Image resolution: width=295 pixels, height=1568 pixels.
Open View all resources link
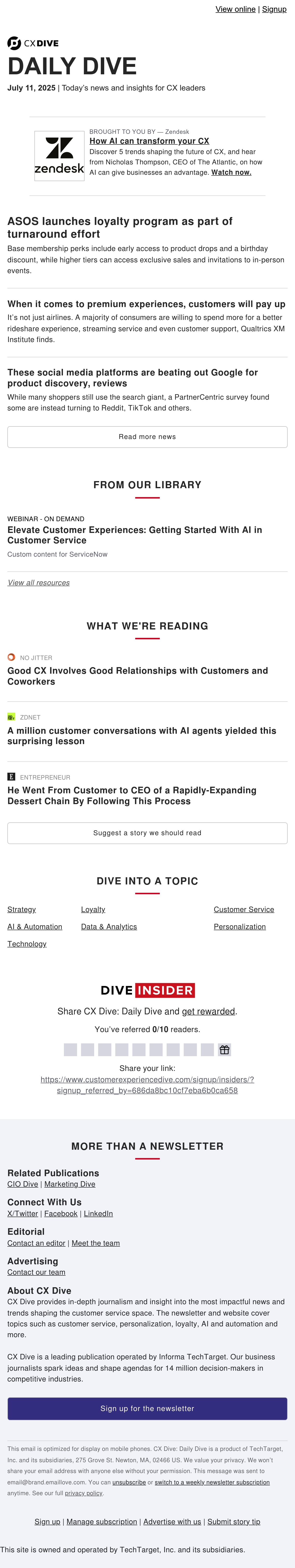[38, 582]
